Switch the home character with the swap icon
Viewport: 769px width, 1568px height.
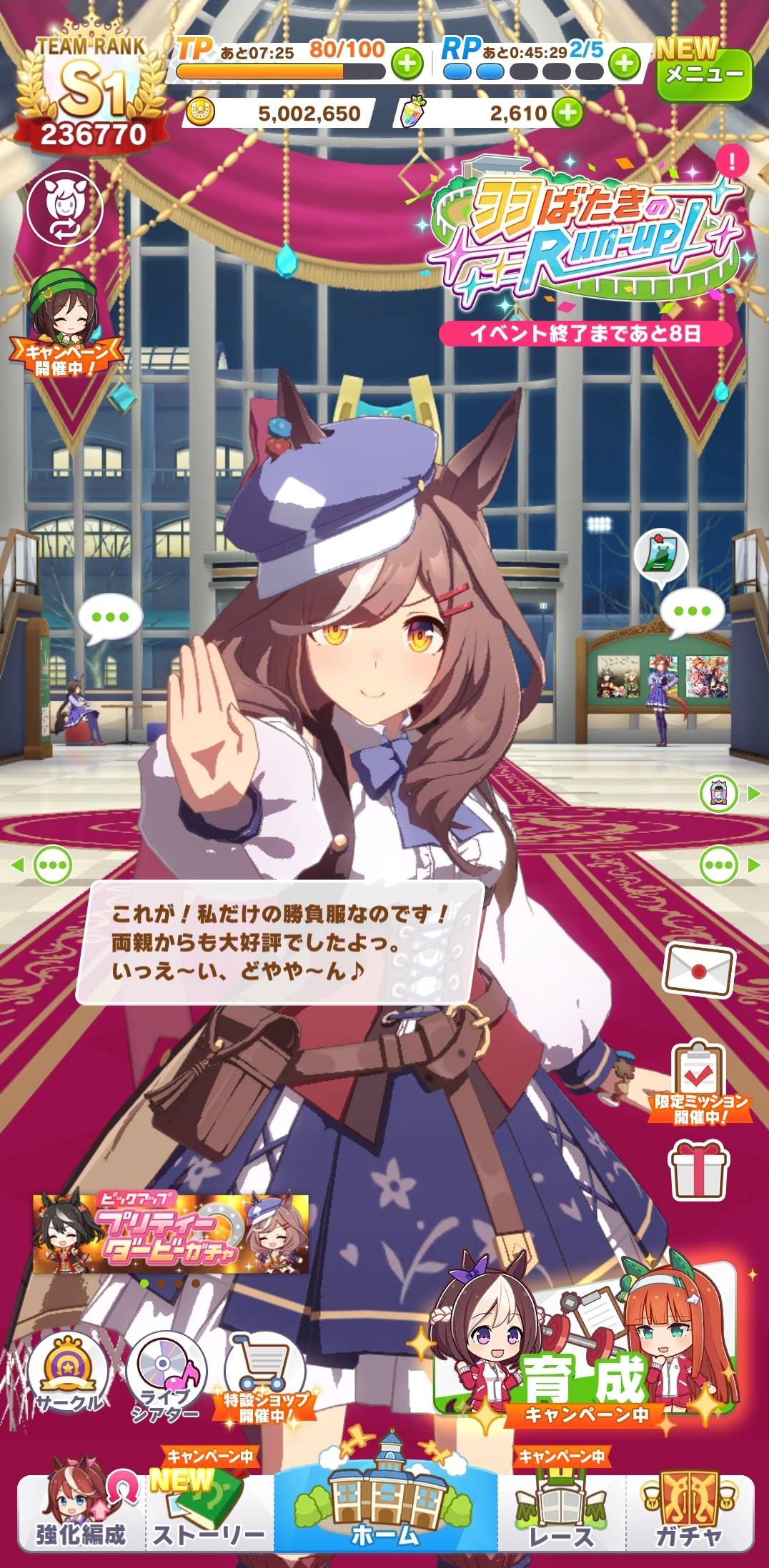click(x=64, y=209)
